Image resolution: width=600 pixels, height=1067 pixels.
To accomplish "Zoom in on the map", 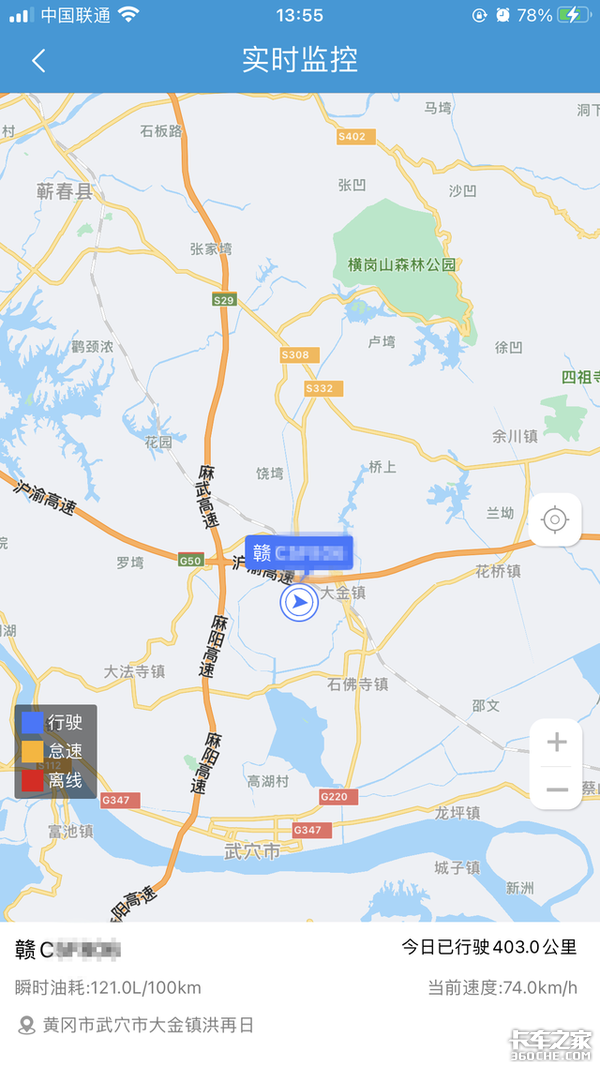I will coord(557,742).
